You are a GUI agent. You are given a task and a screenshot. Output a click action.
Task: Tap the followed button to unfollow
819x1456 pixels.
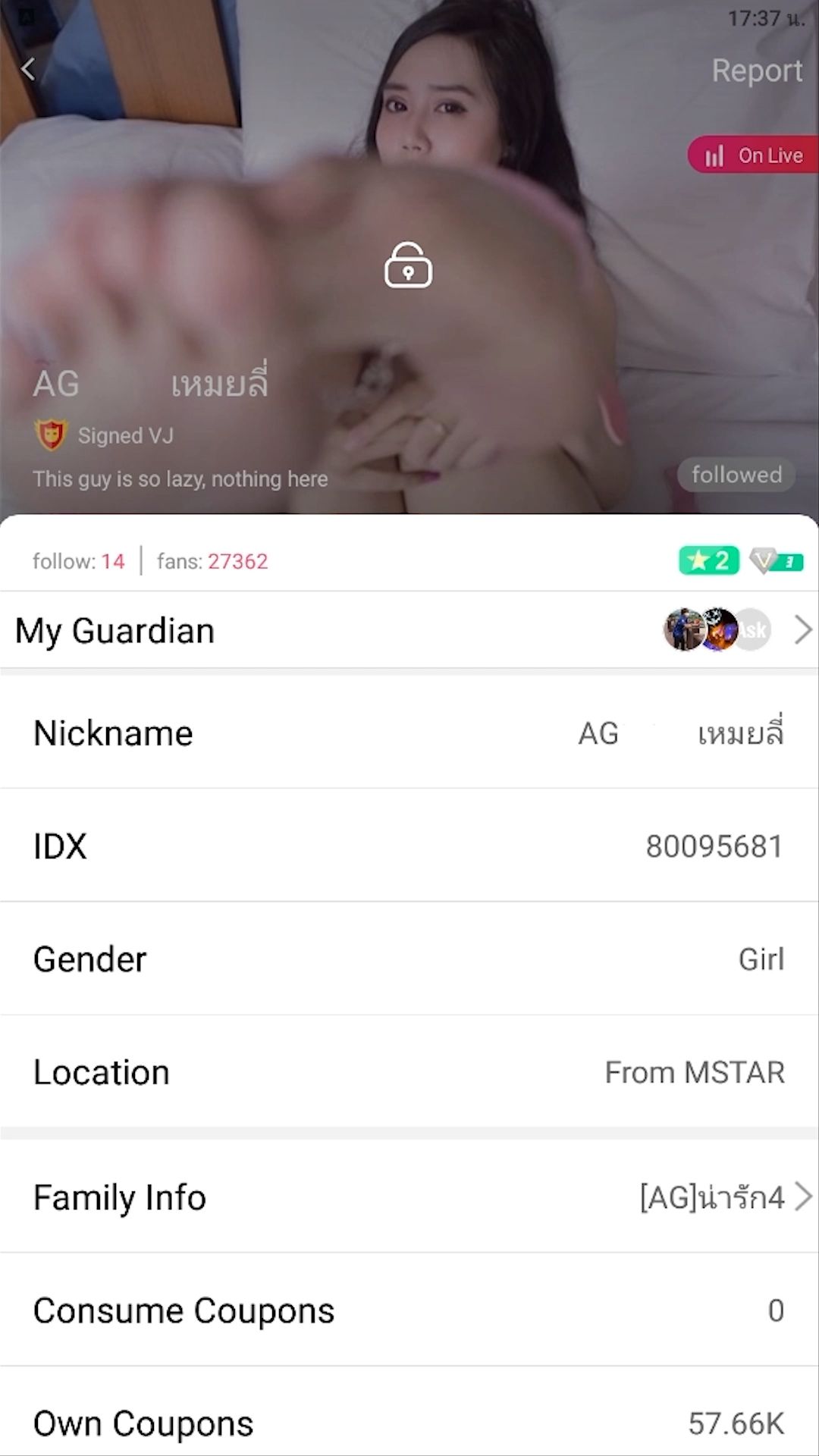tap(736, 475)
